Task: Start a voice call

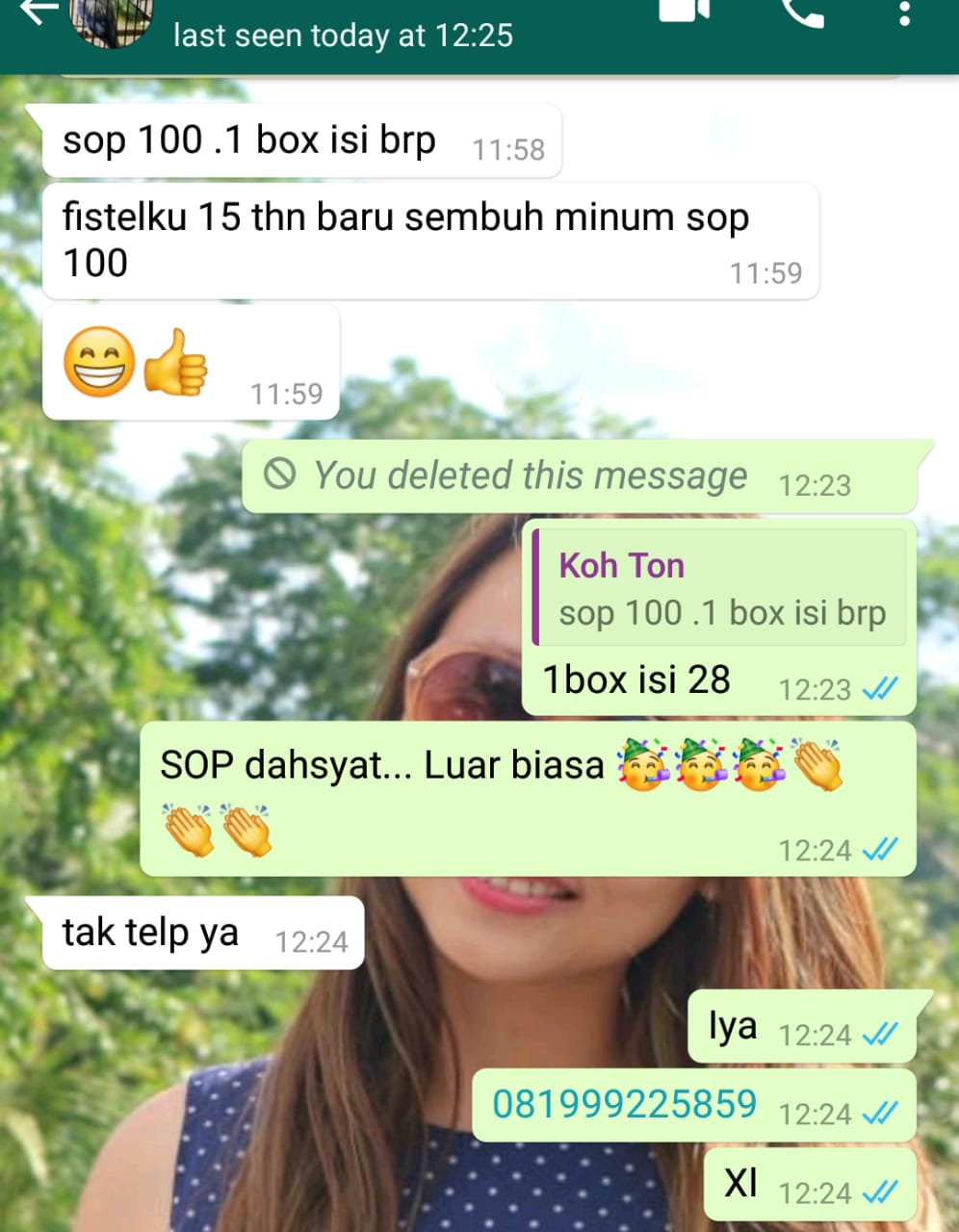Action: [802, 13]
